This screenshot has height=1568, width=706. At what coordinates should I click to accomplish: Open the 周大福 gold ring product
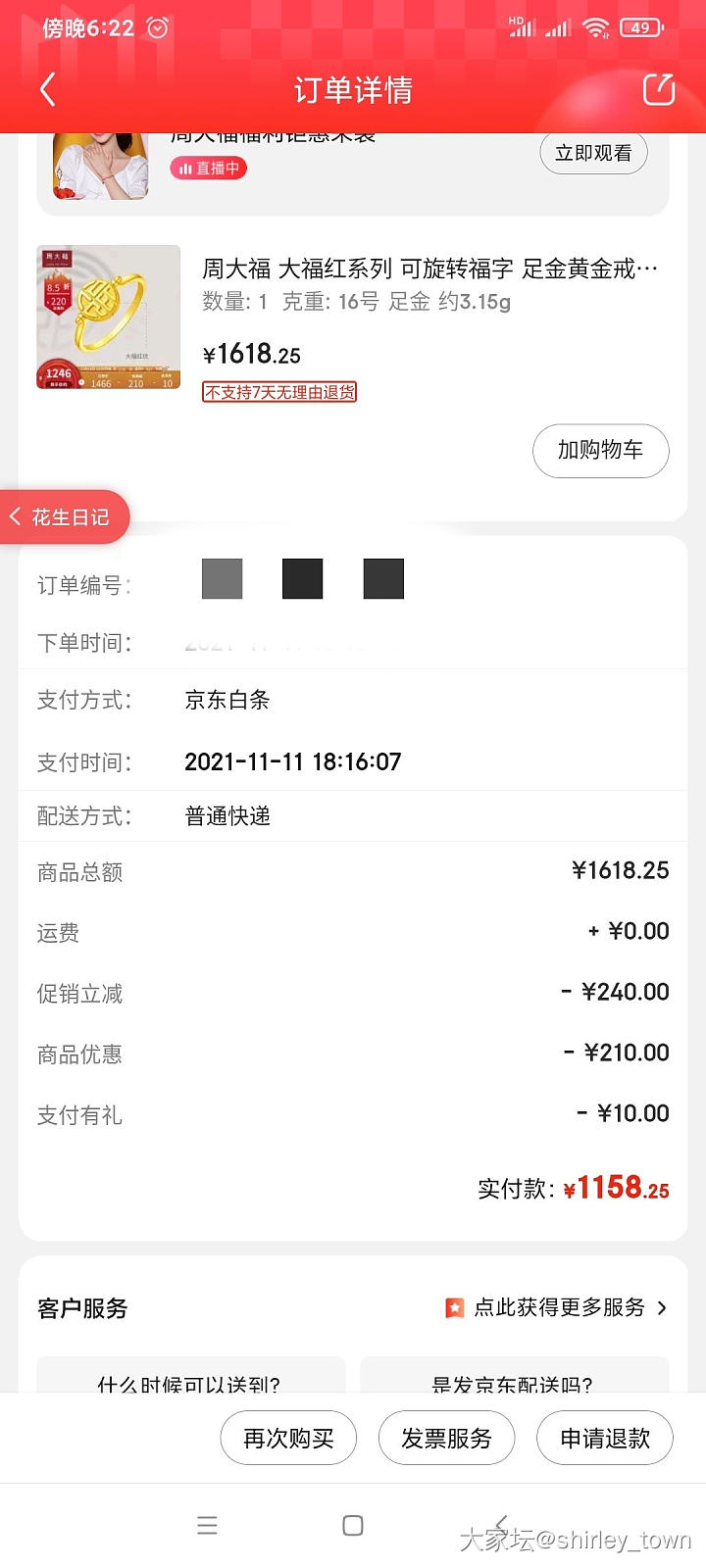click(x=429, y=269)
